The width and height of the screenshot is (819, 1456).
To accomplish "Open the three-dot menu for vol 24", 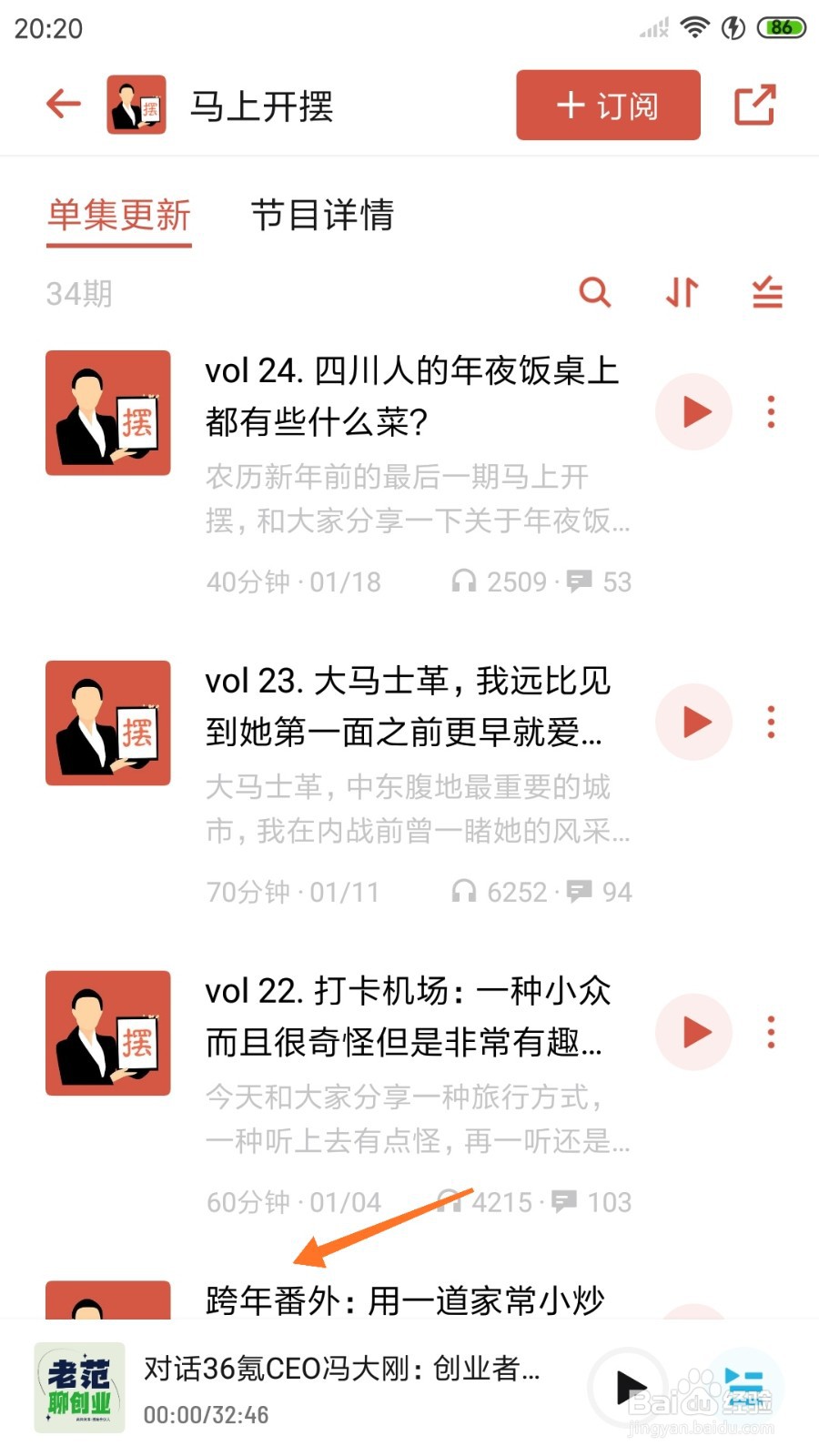I will [771, 411].
